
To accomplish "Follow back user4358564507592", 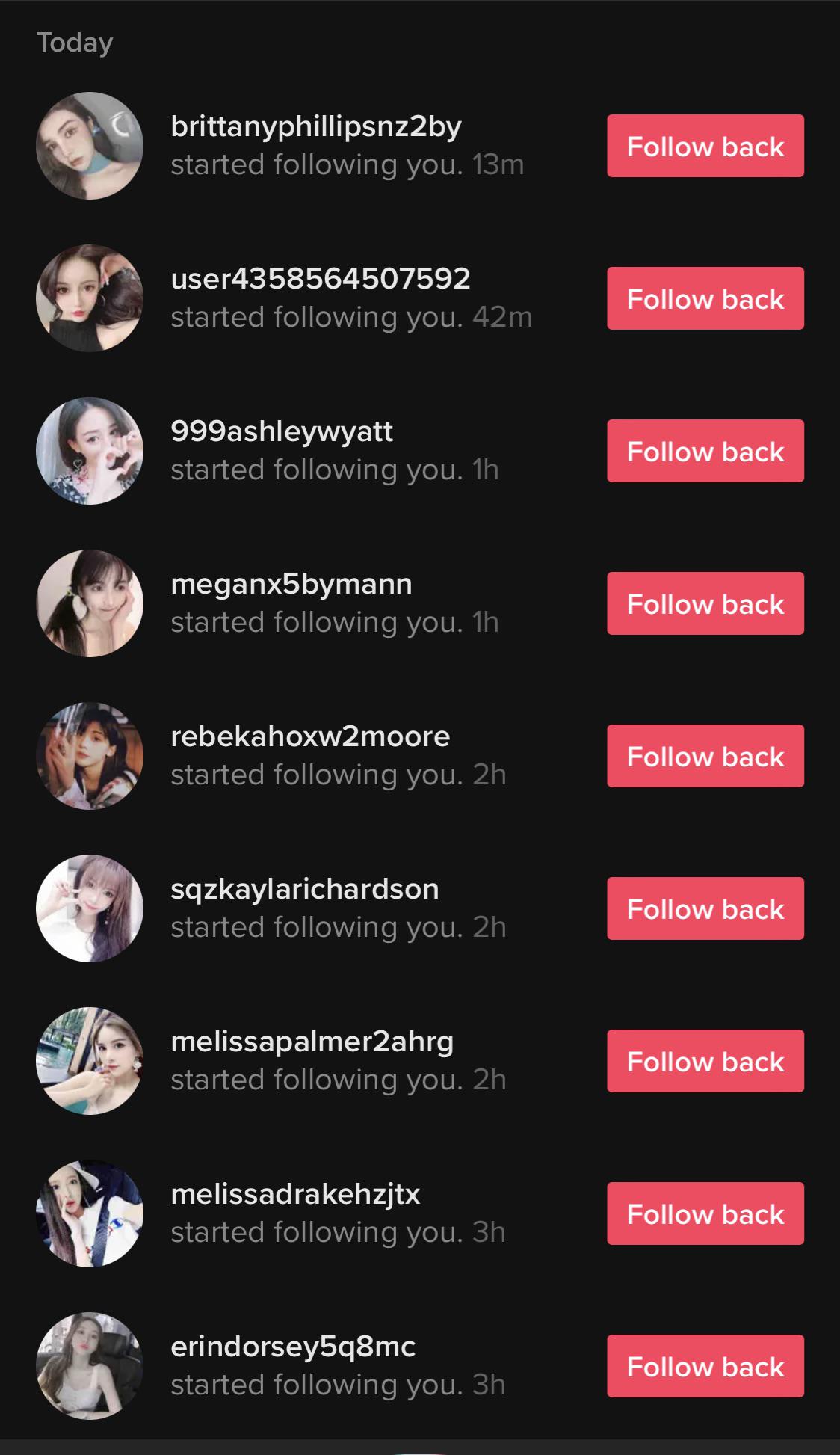I will pos(705,298).
